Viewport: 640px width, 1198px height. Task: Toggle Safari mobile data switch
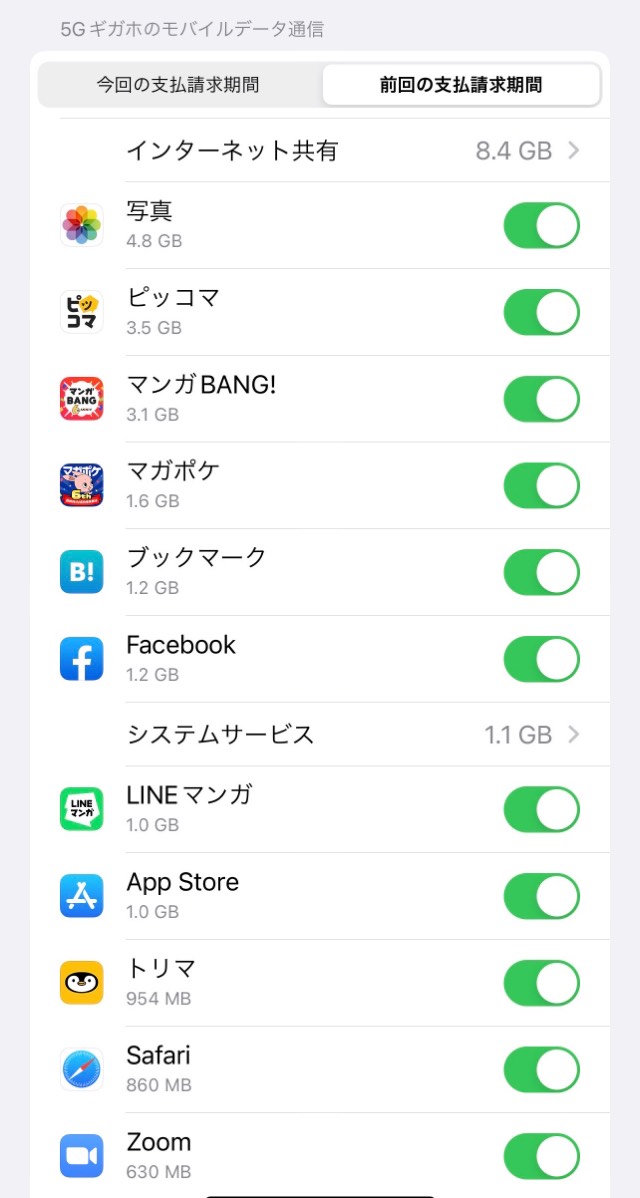coord(541,1070)
